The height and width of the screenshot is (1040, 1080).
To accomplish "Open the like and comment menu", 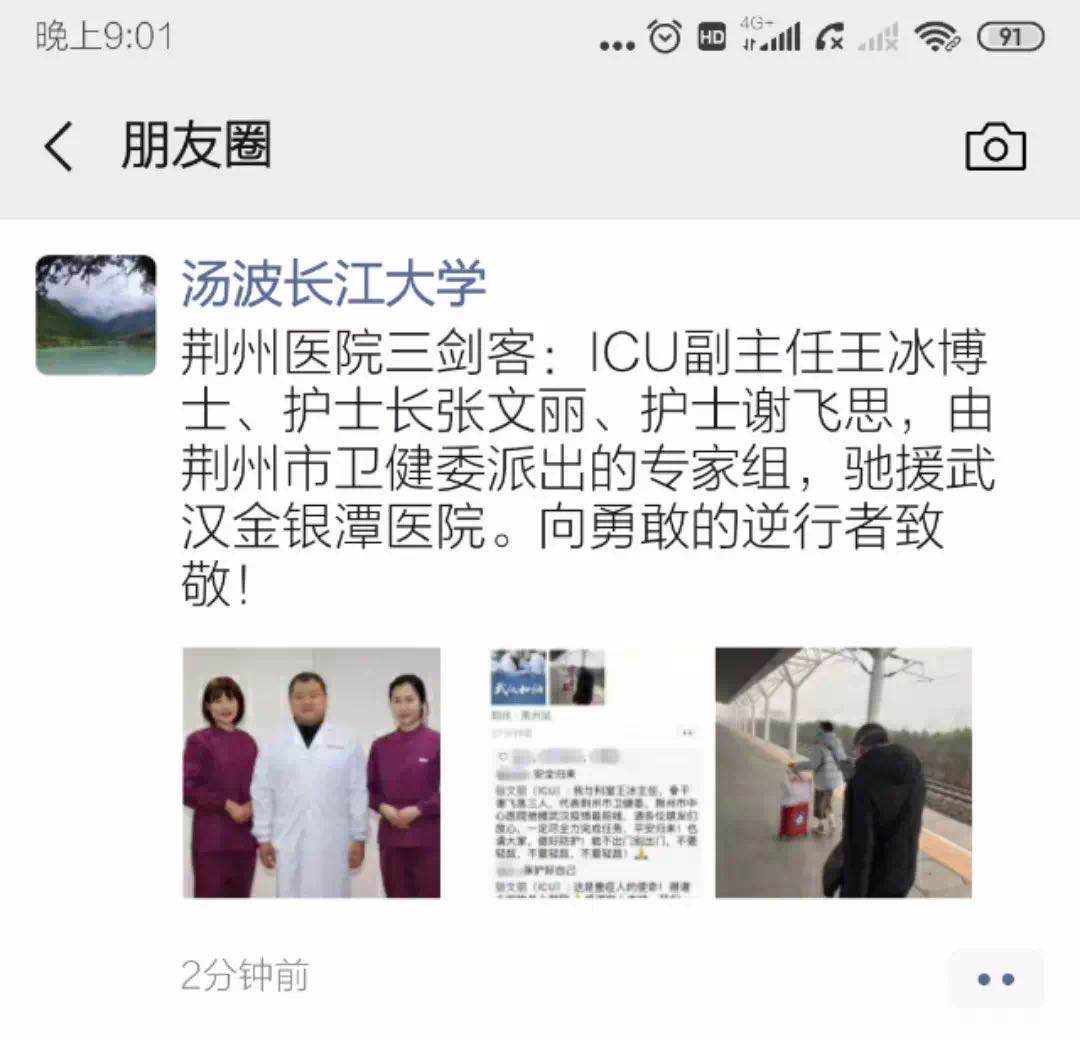I will (x=996, y=979).
